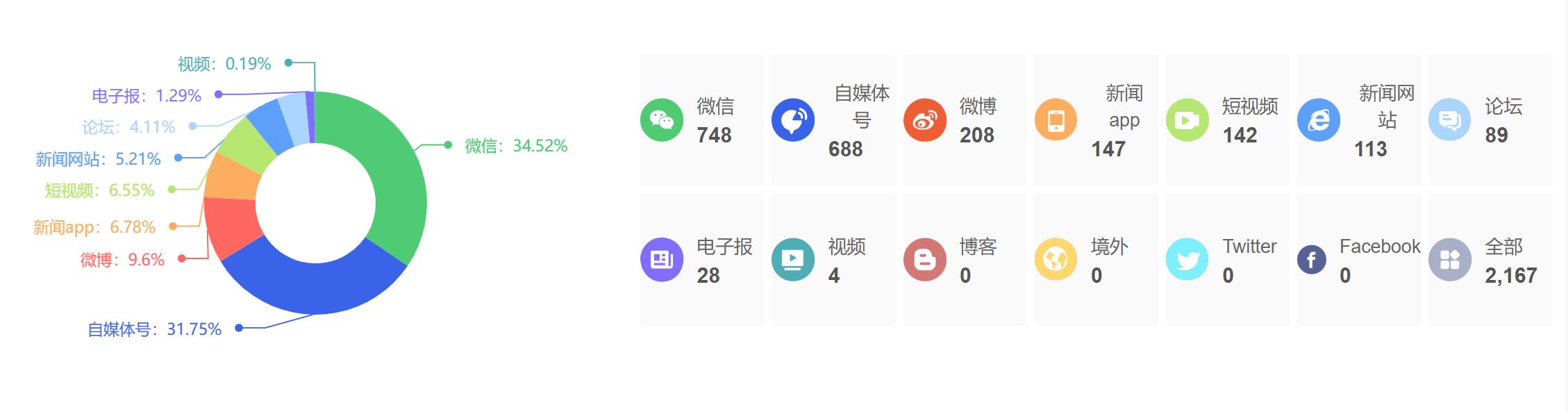Open the 微信 source card
Viewport: 1568px width, 412px height.
point(701,120)
